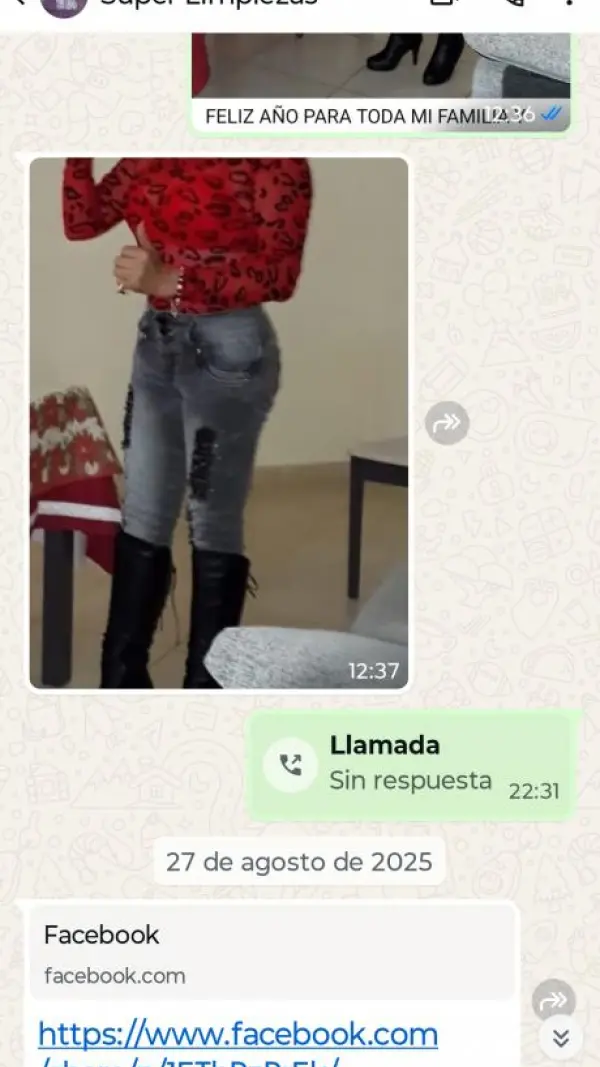Screen dimensions: 600x1067
Task: Forward the 12:37 photo message
Action: (x=447, y=423)
